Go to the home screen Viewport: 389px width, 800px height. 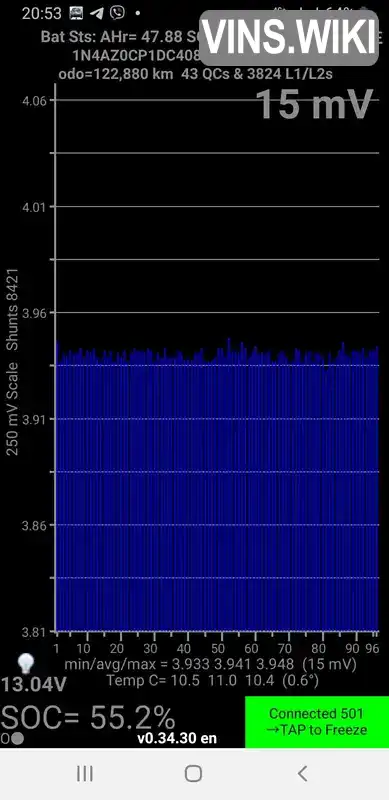[x=193, y=773]
